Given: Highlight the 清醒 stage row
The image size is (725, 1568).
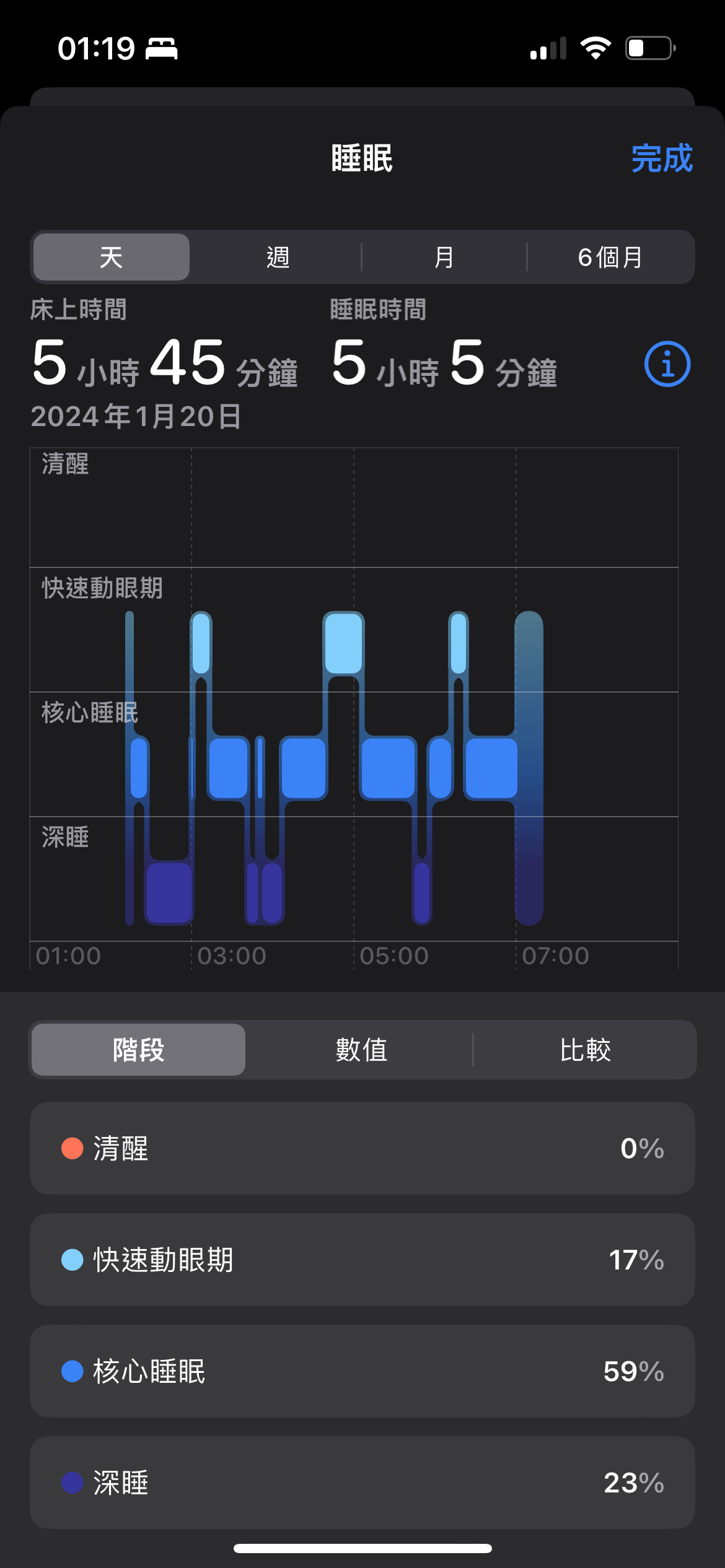Looking at the screenshot, I should [x=362, y=1148].
